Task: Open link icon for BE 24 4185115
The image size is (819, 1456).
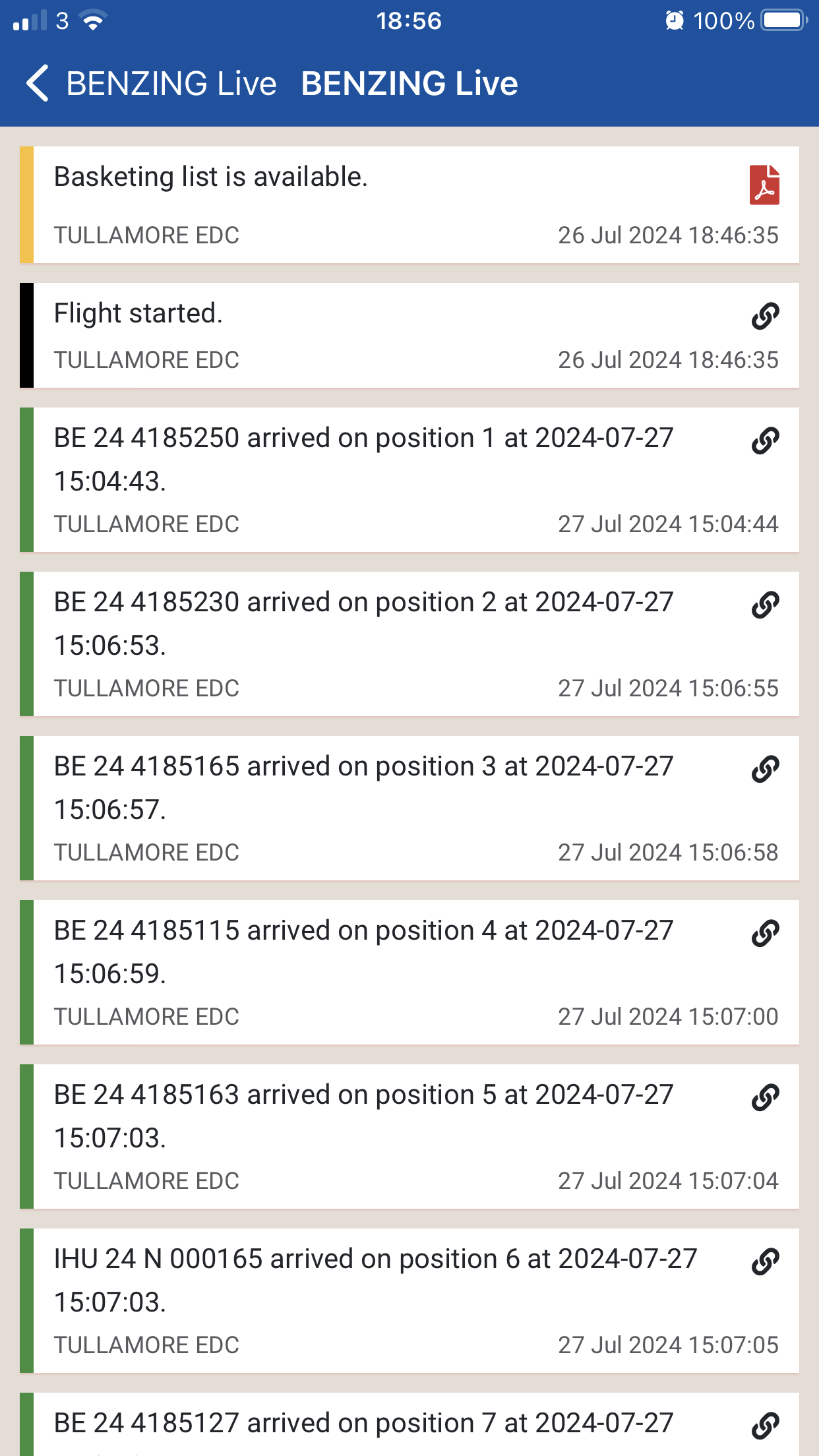Action: coord(765,933)
